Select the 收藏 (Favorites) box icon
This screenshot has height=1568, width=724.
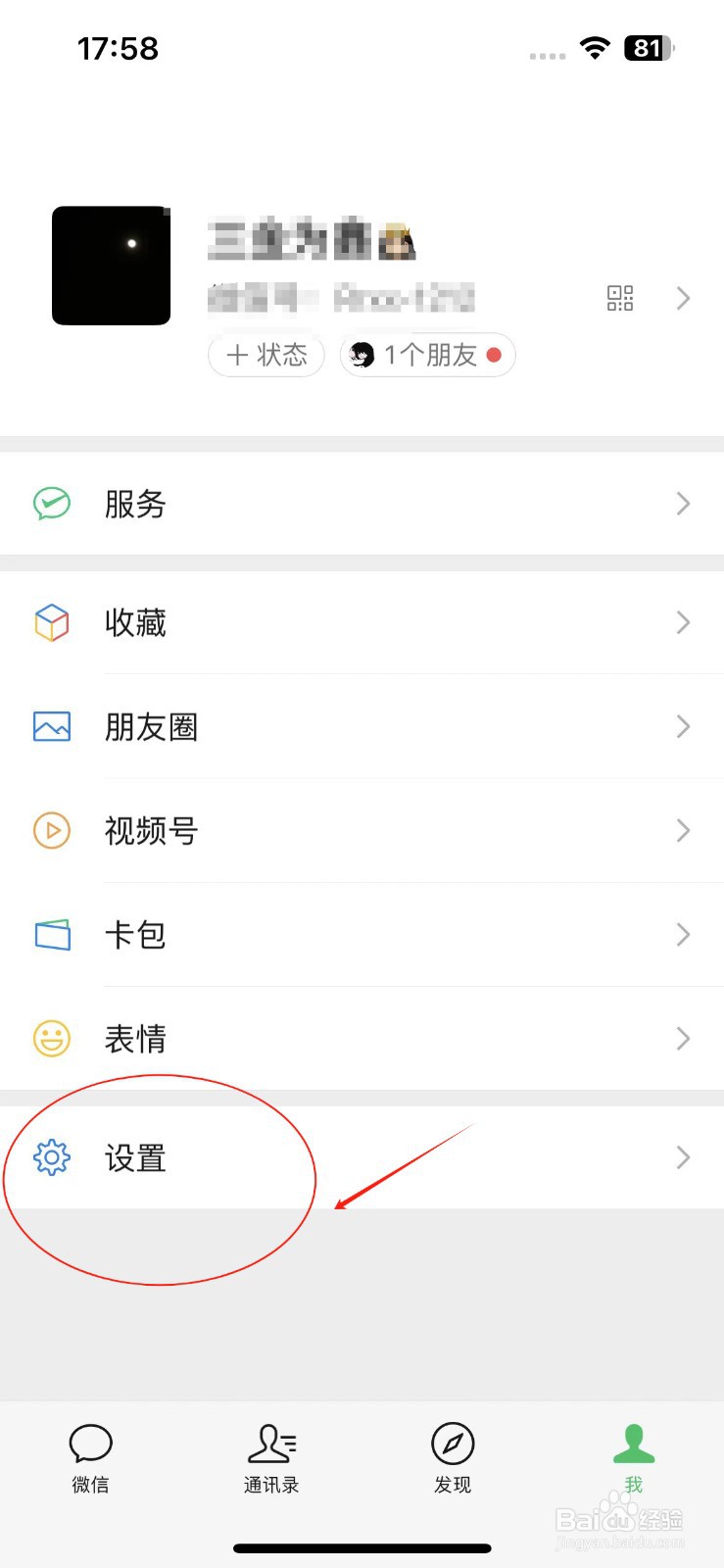[x=51, y=622]
